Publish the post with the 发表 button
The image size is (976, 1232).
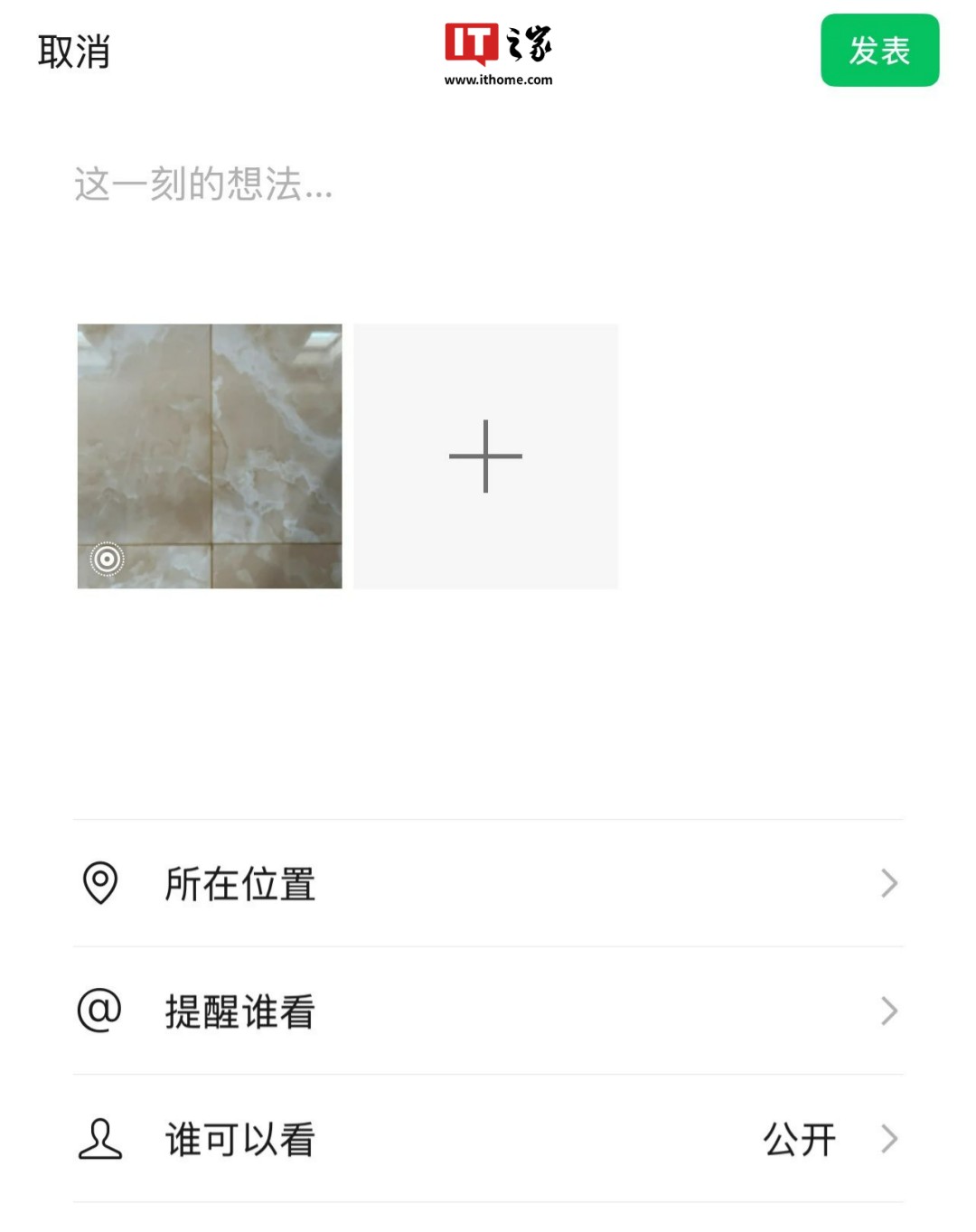[x=879, y=51]
